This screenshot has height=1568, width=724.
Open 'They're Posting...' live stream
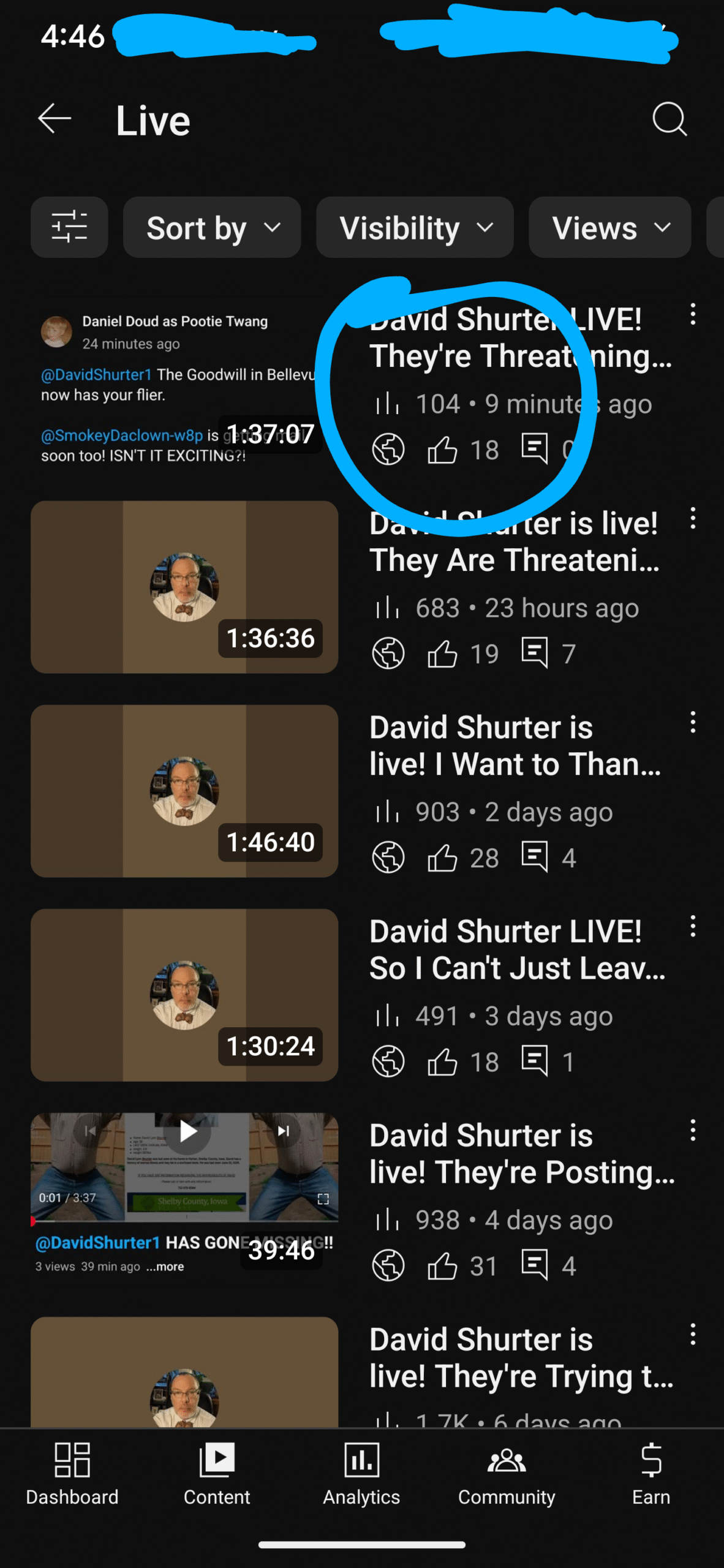tap(522, 1154)
